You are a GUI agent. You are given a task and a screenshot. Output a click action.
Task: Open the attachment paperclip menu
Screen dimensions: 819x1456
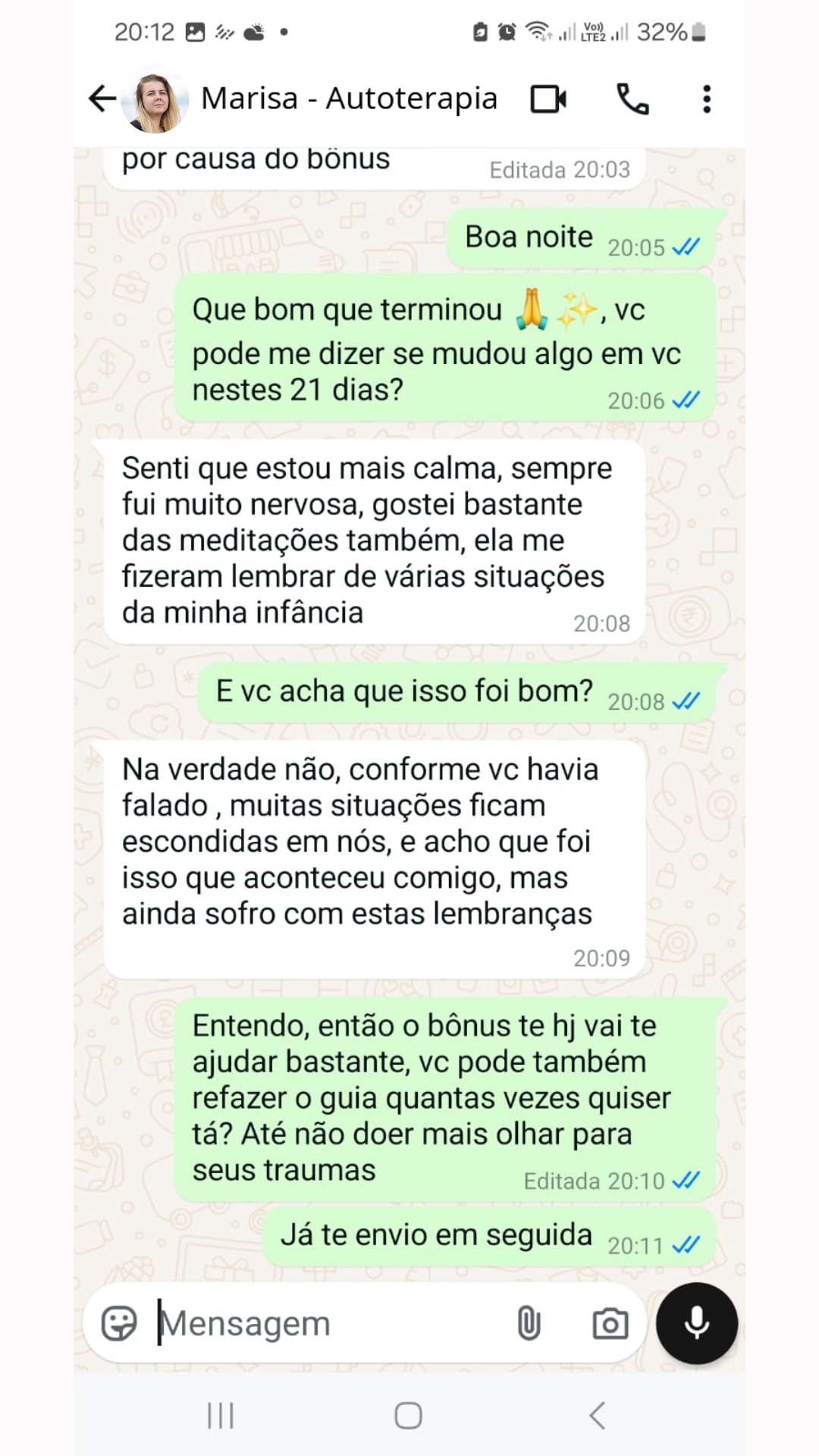529,1324
